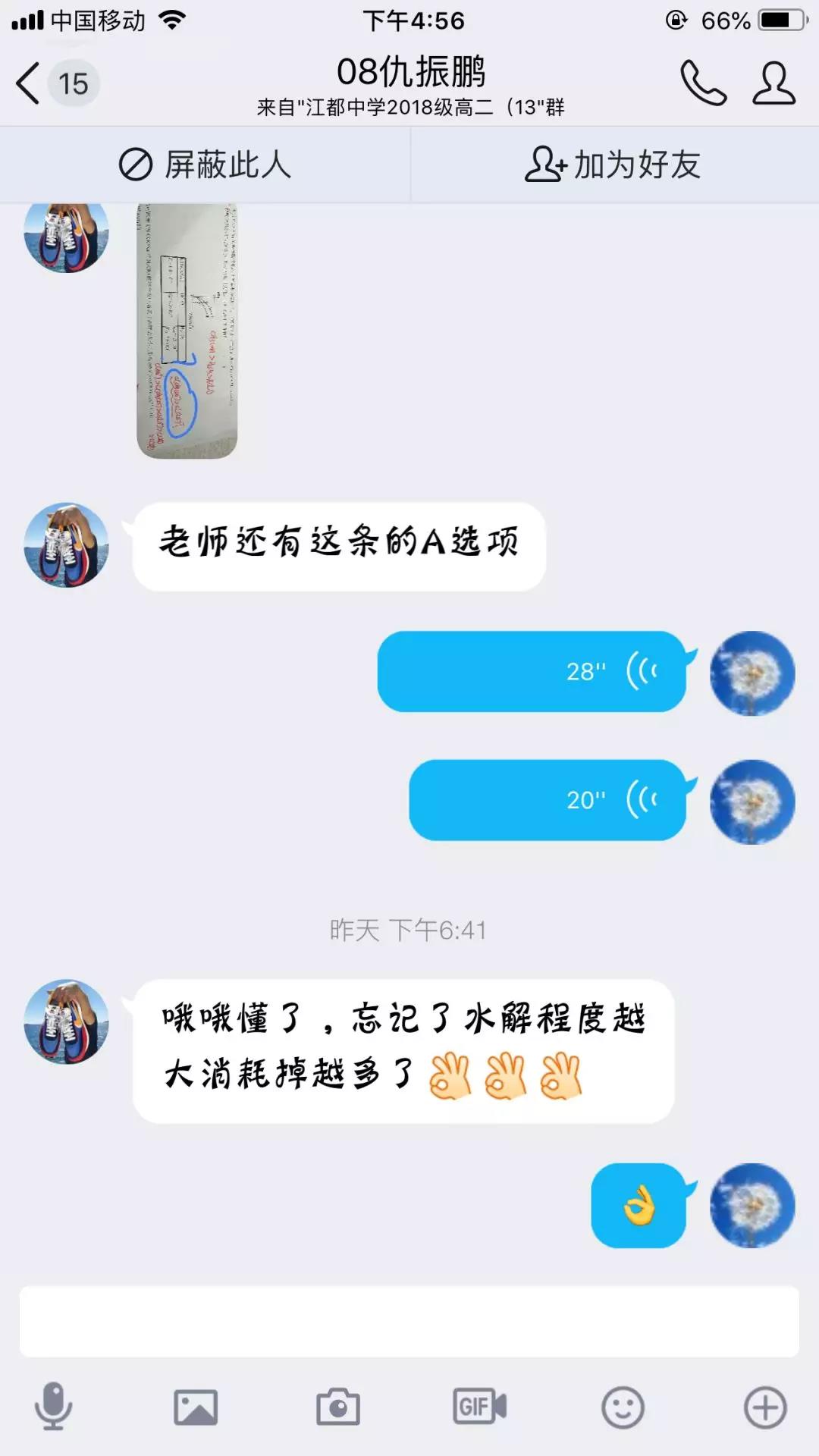Open the emoji panel
Screen dimensions: 819x1456
tap(623, 1407)
